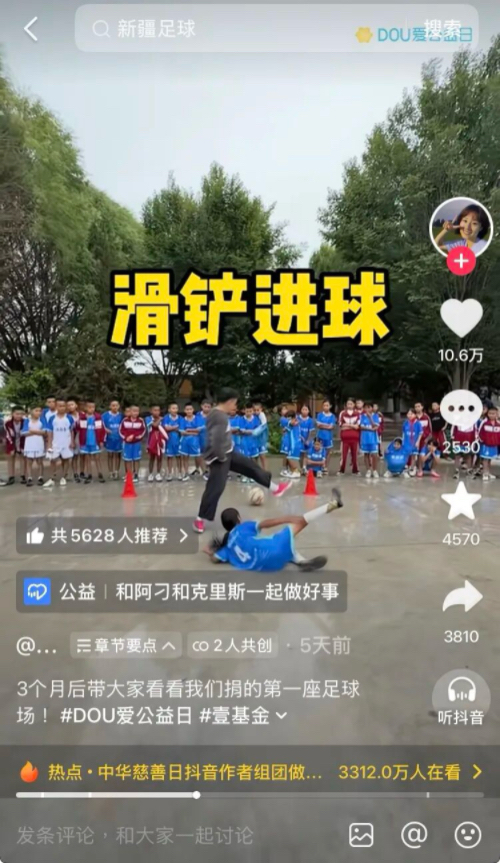The width and height of the screenshot is (500, 863).
Task: Expand the 章节要点 chapter highlights
Action: [x=126, y=646]
